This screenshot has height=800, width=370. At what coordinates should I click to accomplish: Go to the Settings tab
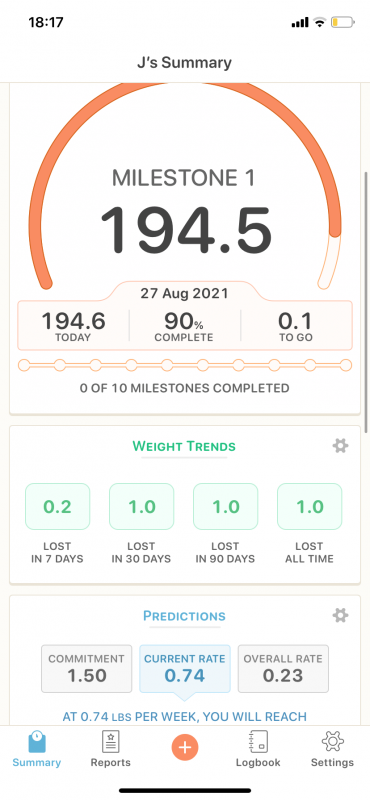coord(332,749)
